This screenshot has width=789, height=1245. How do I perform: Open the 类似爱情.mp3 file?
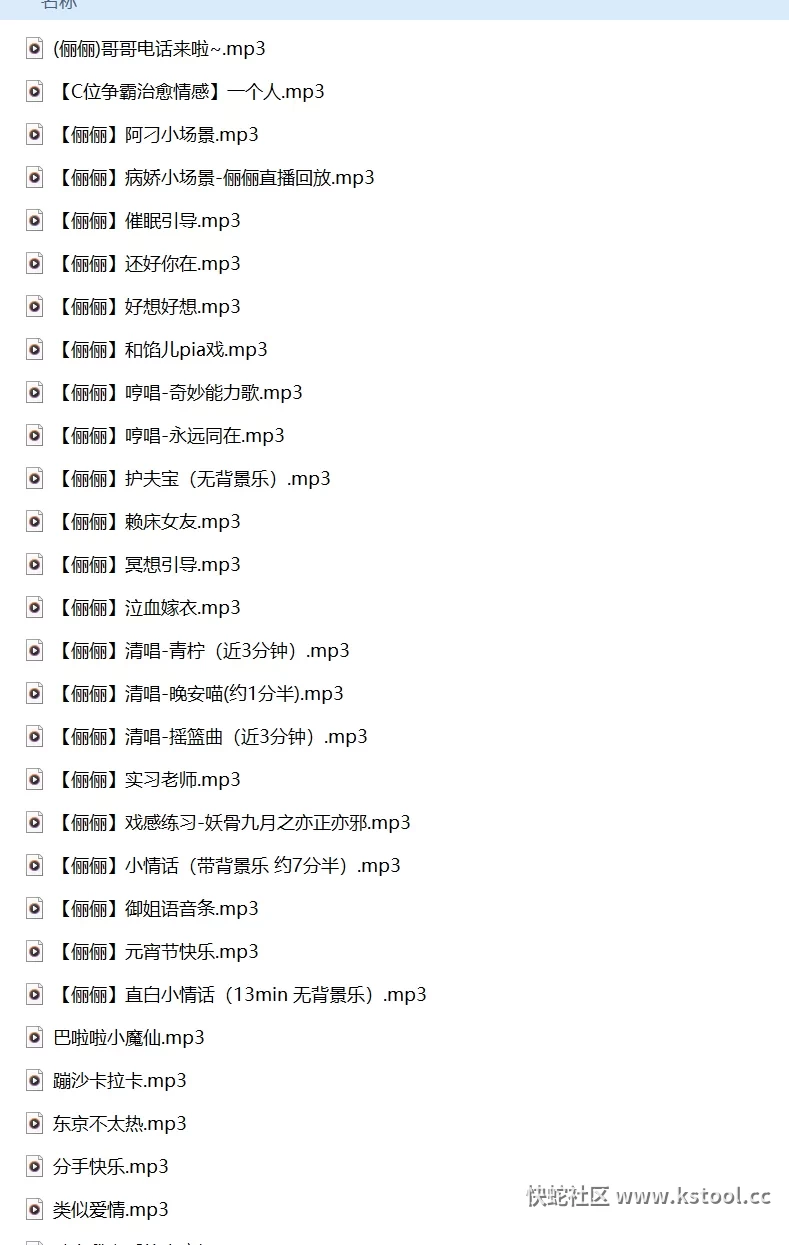pos(111,1209)
